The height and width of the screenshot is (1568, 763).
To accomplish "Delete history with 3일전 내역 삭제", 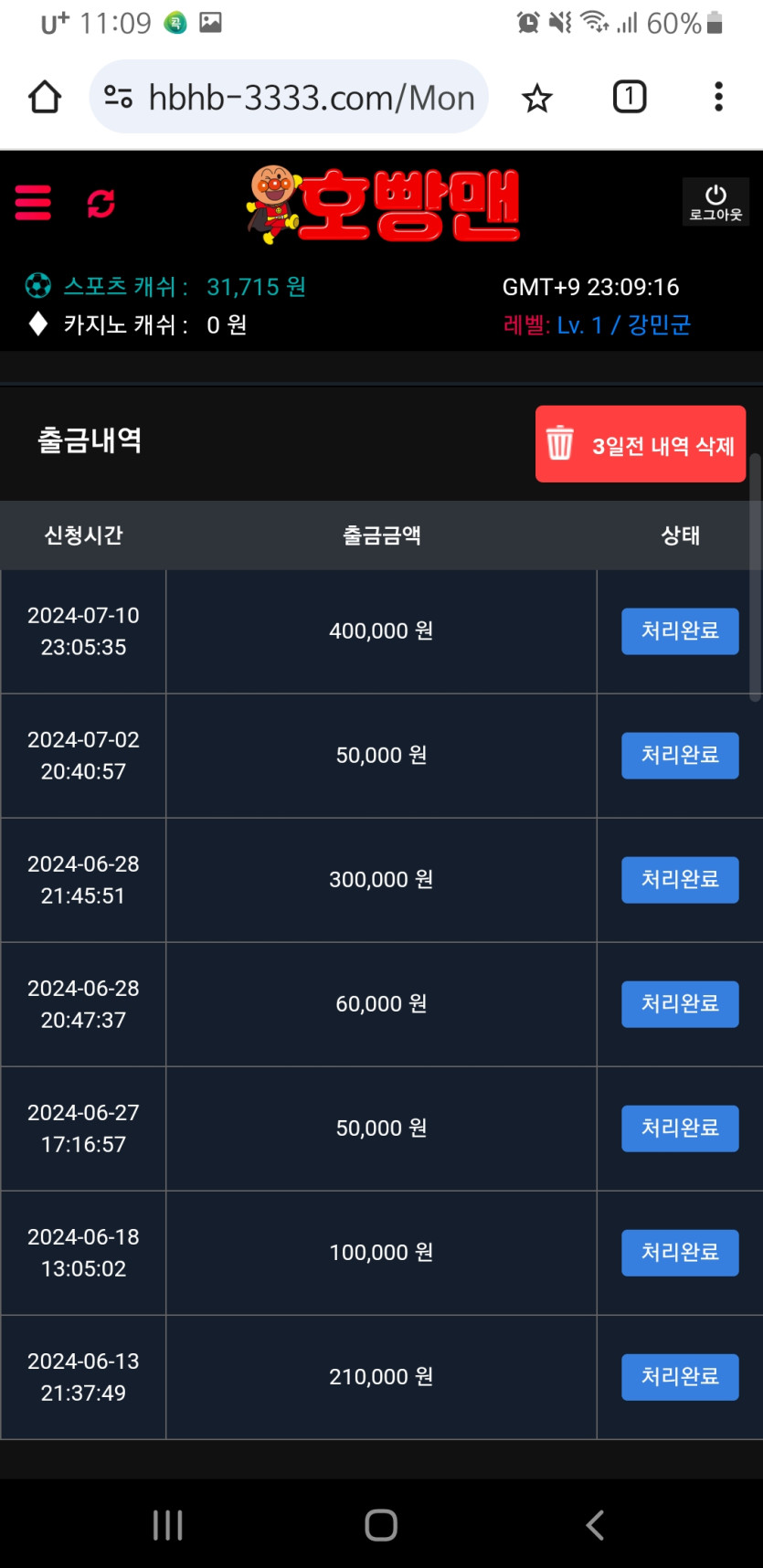I will (641, 444).
